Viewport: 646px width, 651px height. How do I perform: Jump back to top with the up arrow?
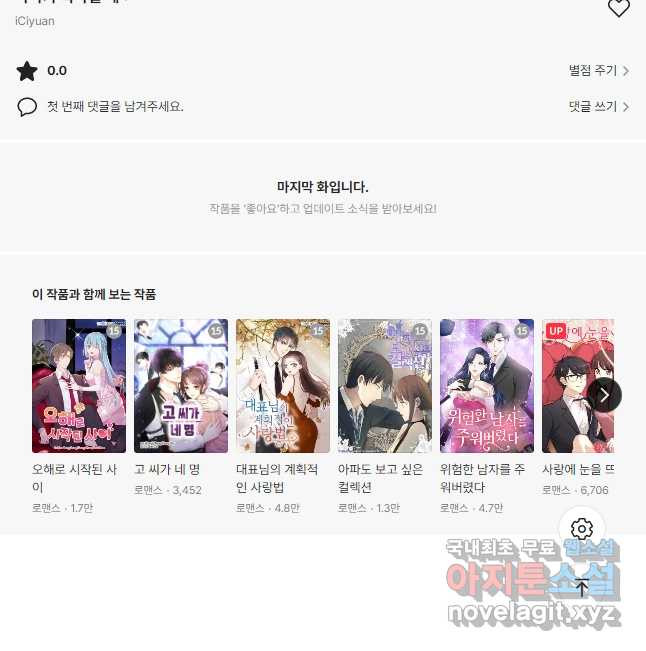coord(583,587)
